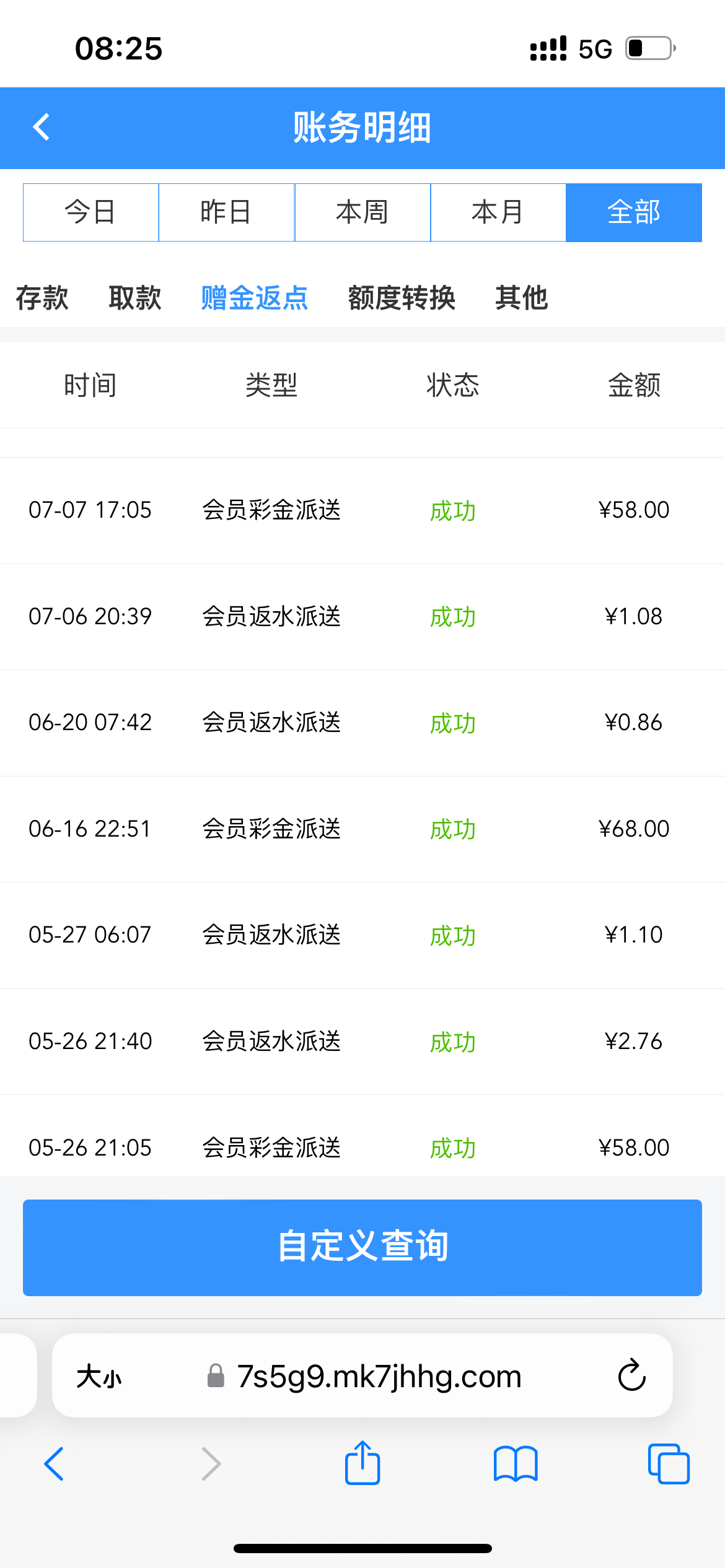This screenshot has height=1568, width=725.
Task: Open 额度转换 records
Action: (x=402, y=298)
